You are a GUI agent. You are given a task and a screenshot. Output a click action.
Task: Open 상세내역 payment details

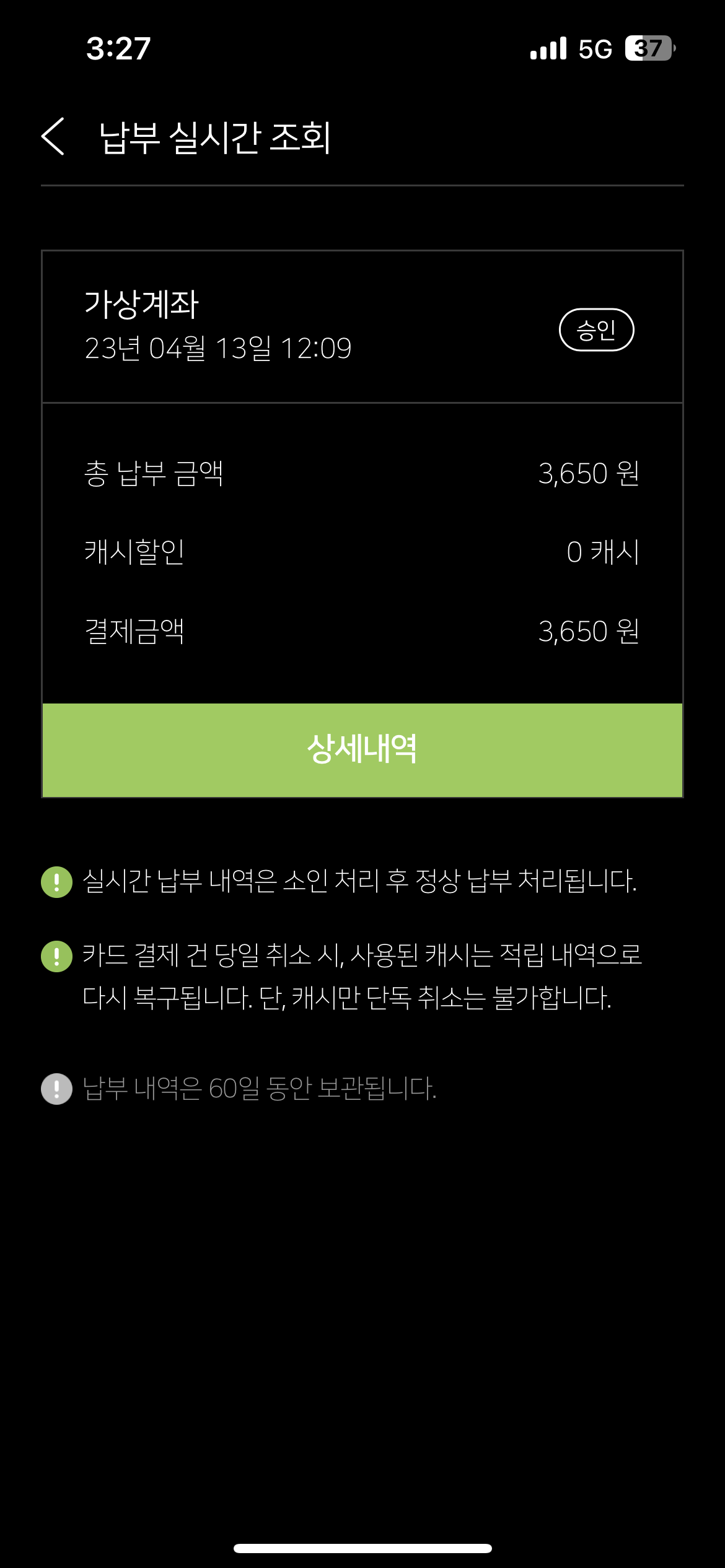[362, 750]
